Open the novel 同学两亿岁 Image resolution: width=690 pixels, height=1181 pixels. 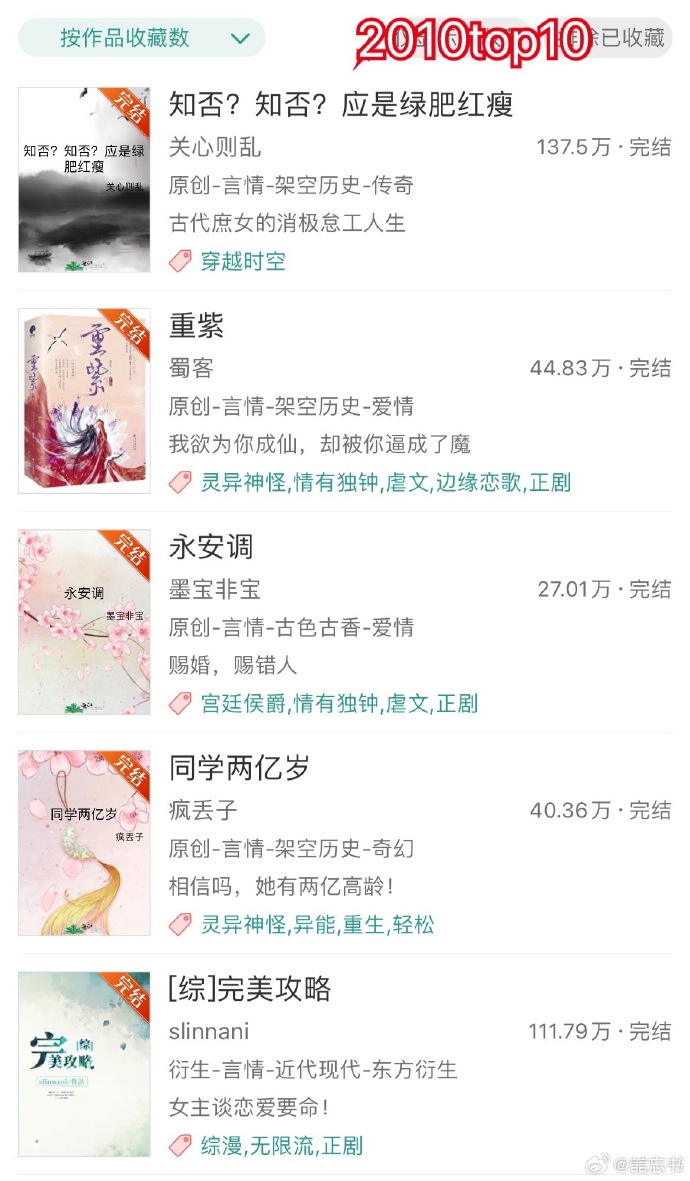[x=240, y=768]
